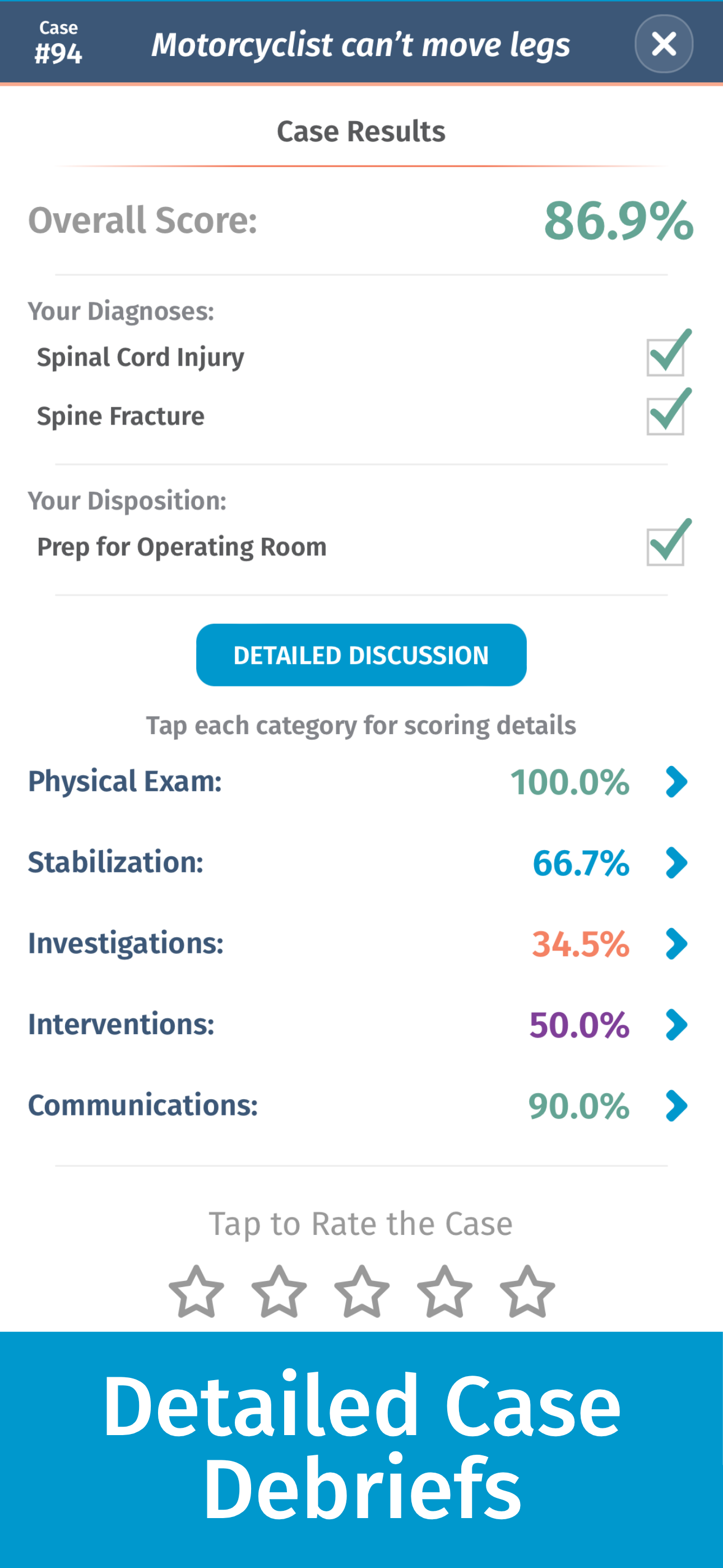
Task: View Physical Exam scoring details
Action: point(676,782)
